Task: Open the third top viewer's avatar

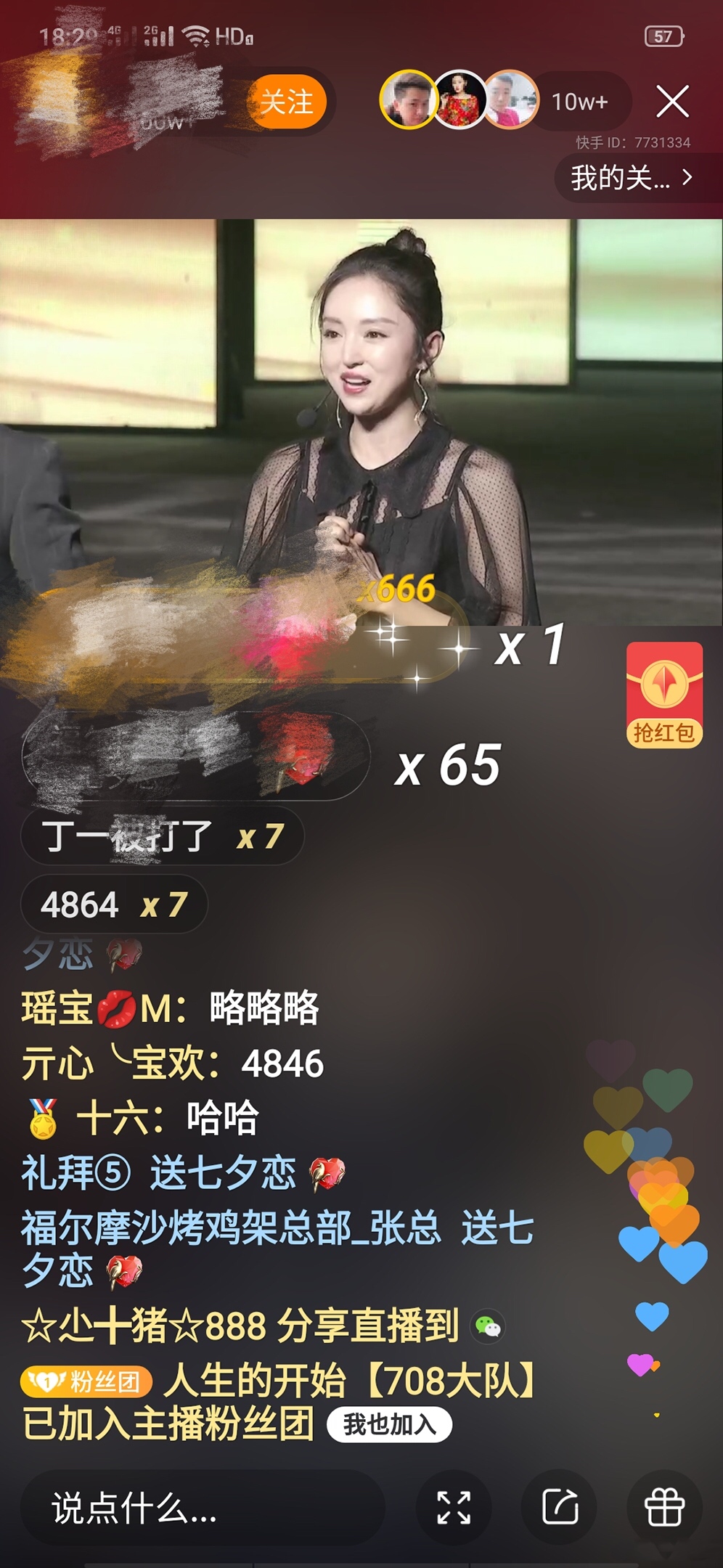Action: (510, 100)
